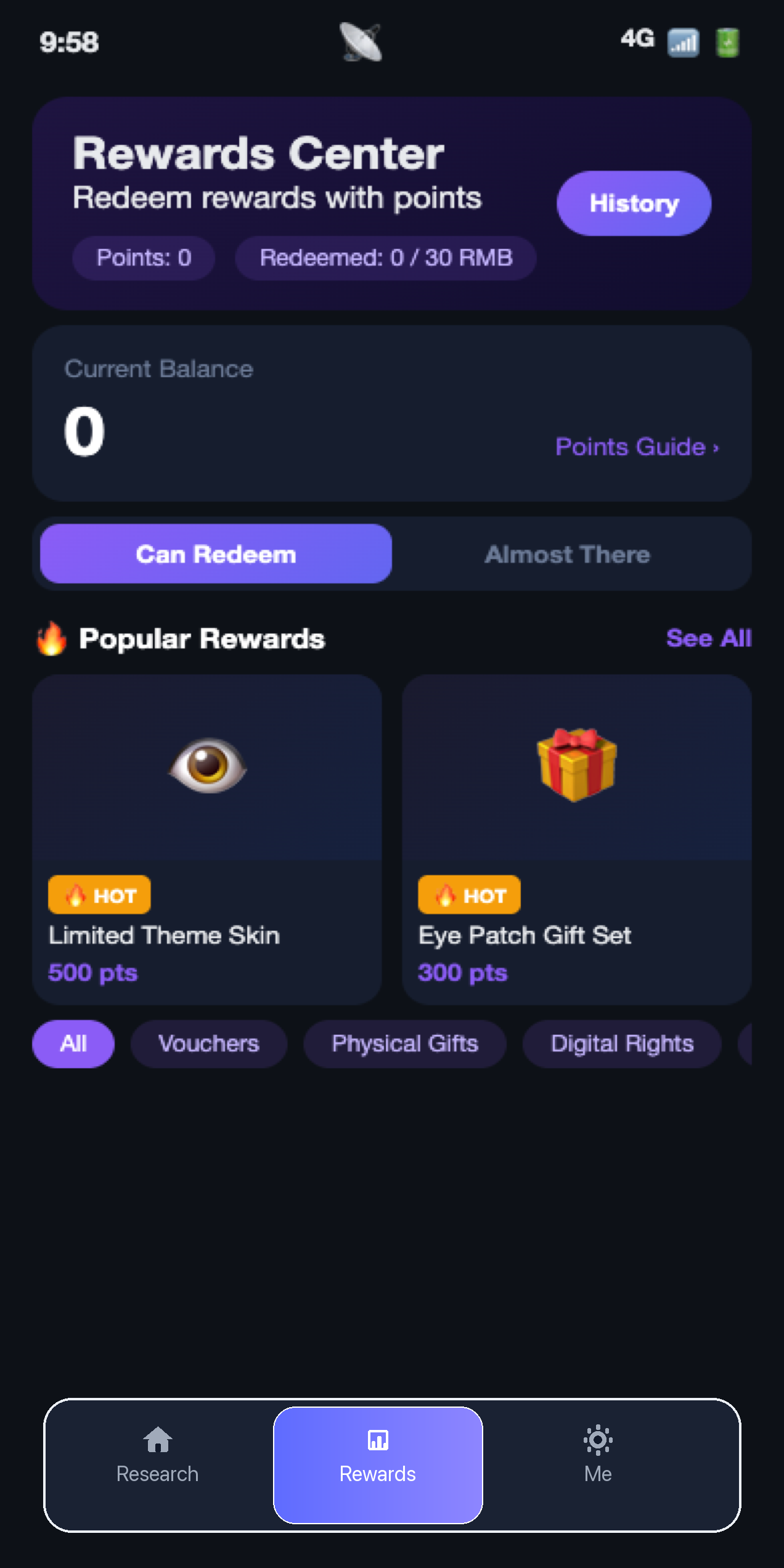Open redemption History
This screenshot has height=1568, width=784.
634,203
